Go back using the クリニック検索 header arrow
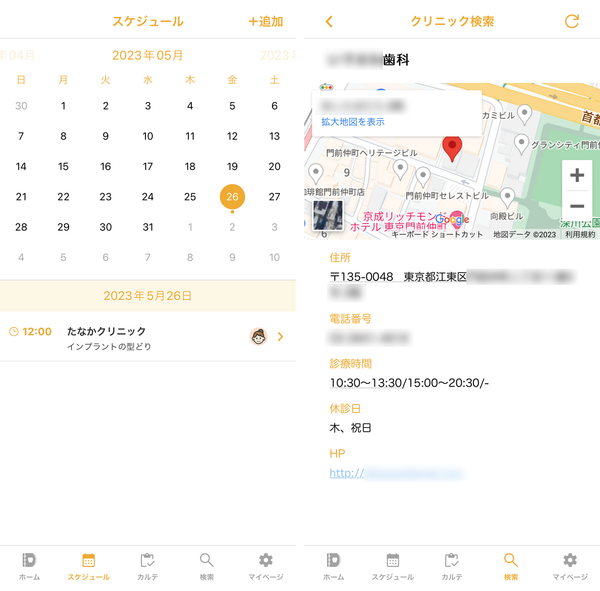The height and width of the screenshot is (591, 600). coord(329,21)
